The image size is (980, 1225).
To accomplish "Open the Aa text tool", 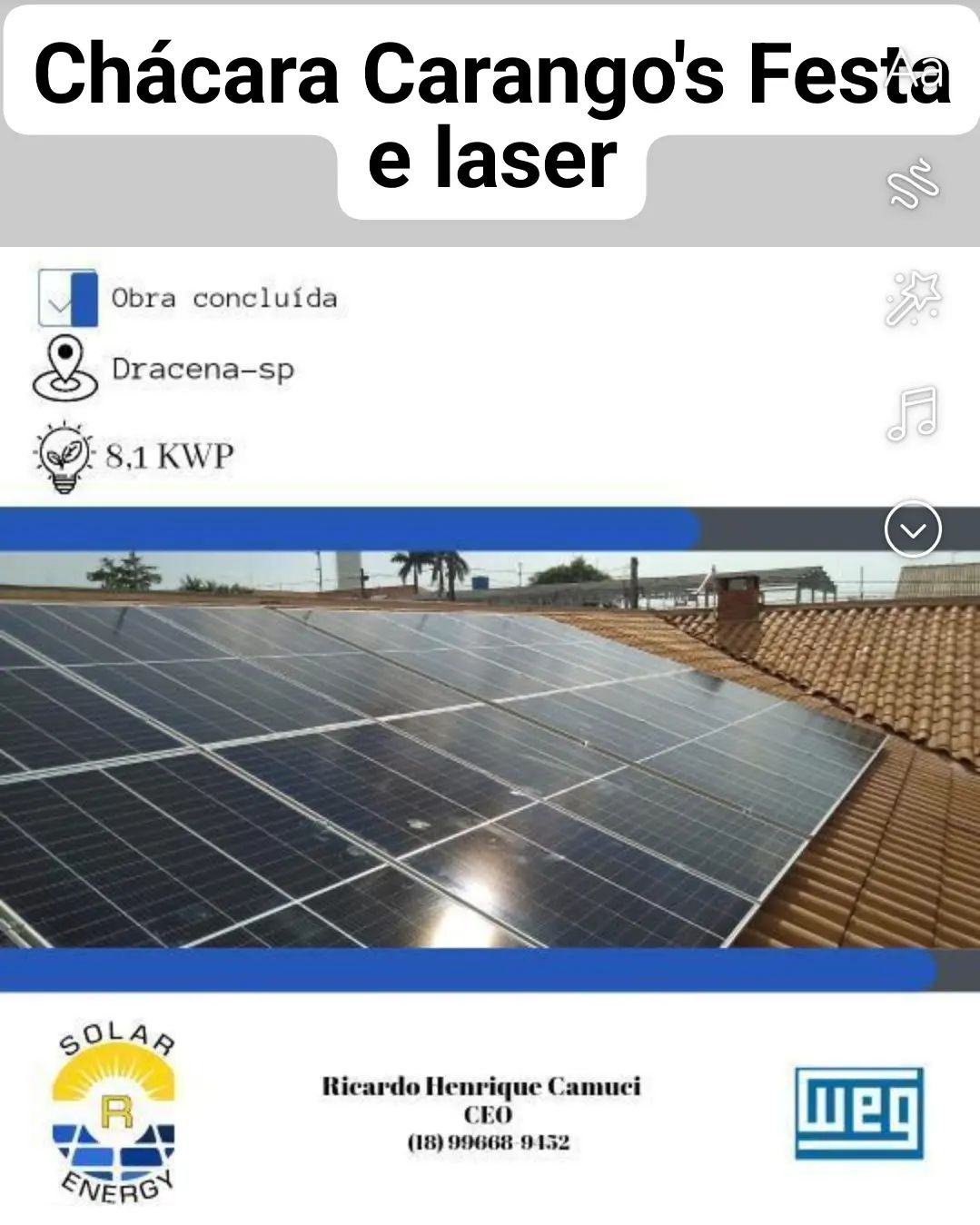I will pyautogui.click(x=914, y=70).
